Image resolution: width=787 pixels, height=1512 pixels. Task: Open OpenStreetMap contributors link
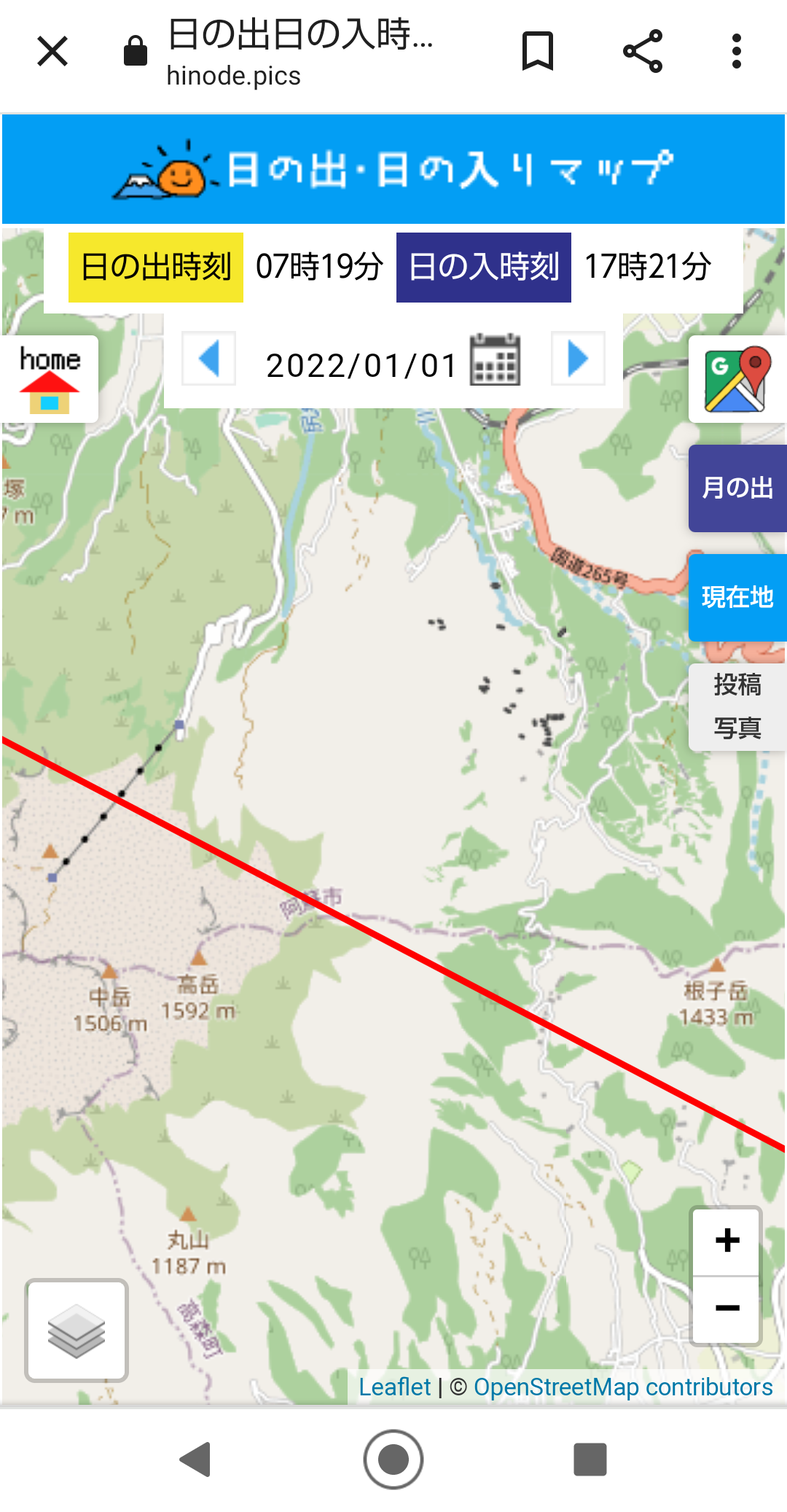click(x=623, y=1387)
